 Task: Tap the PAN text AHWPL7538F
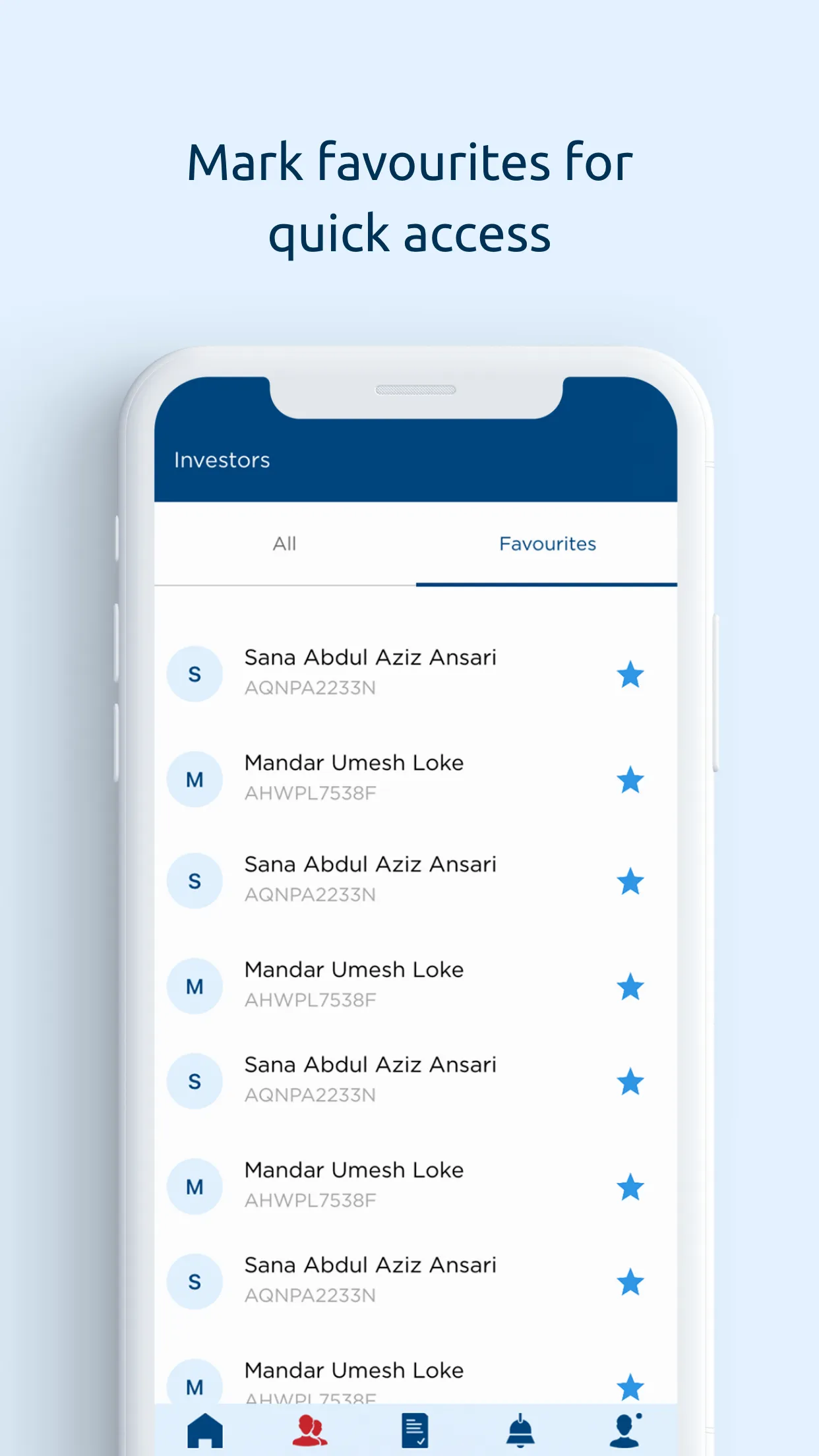tap(310, 793)
